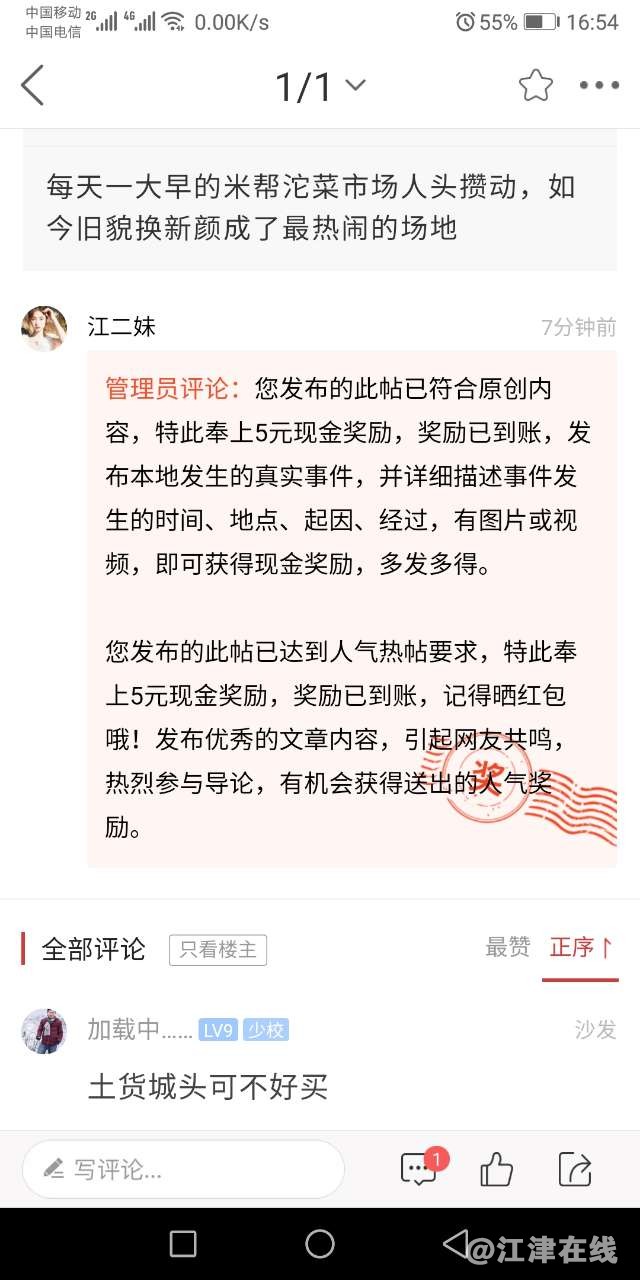Tap system home circle button
Viewport: 640px width, 1280px height.
point(320,1244)
